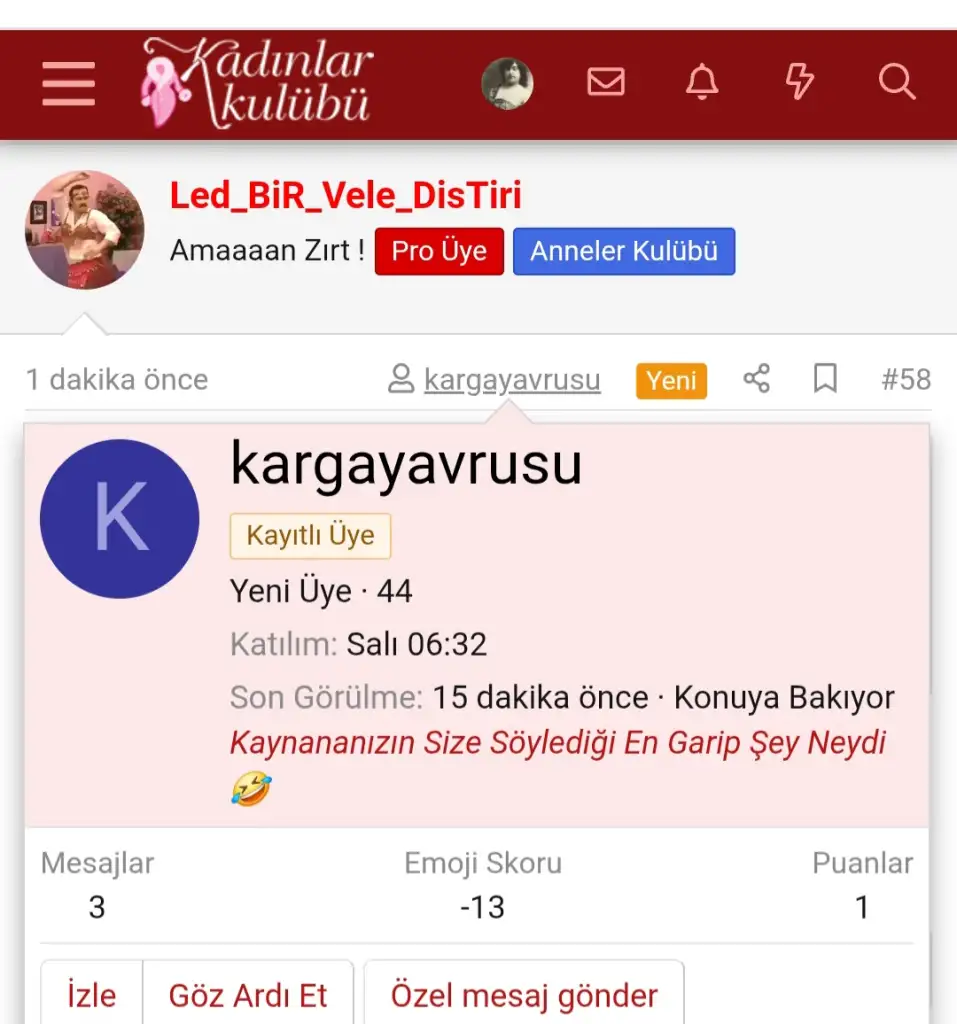Open the private messages inbox
957x1024 pixels.
tap(606, 82)
